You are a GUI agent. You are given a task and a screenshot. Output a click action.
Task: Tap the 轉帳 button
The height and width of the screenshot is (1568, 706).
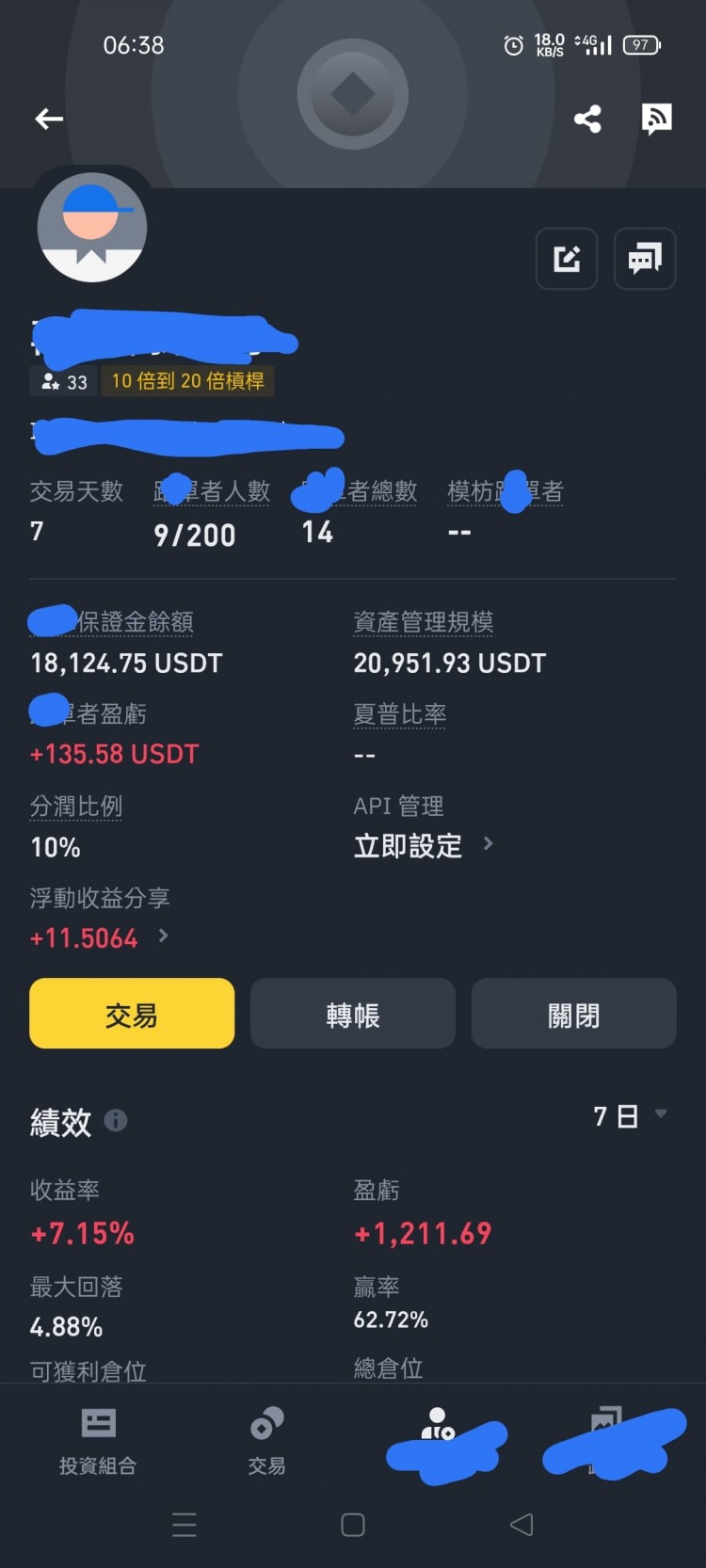(x=352, y=1014)
